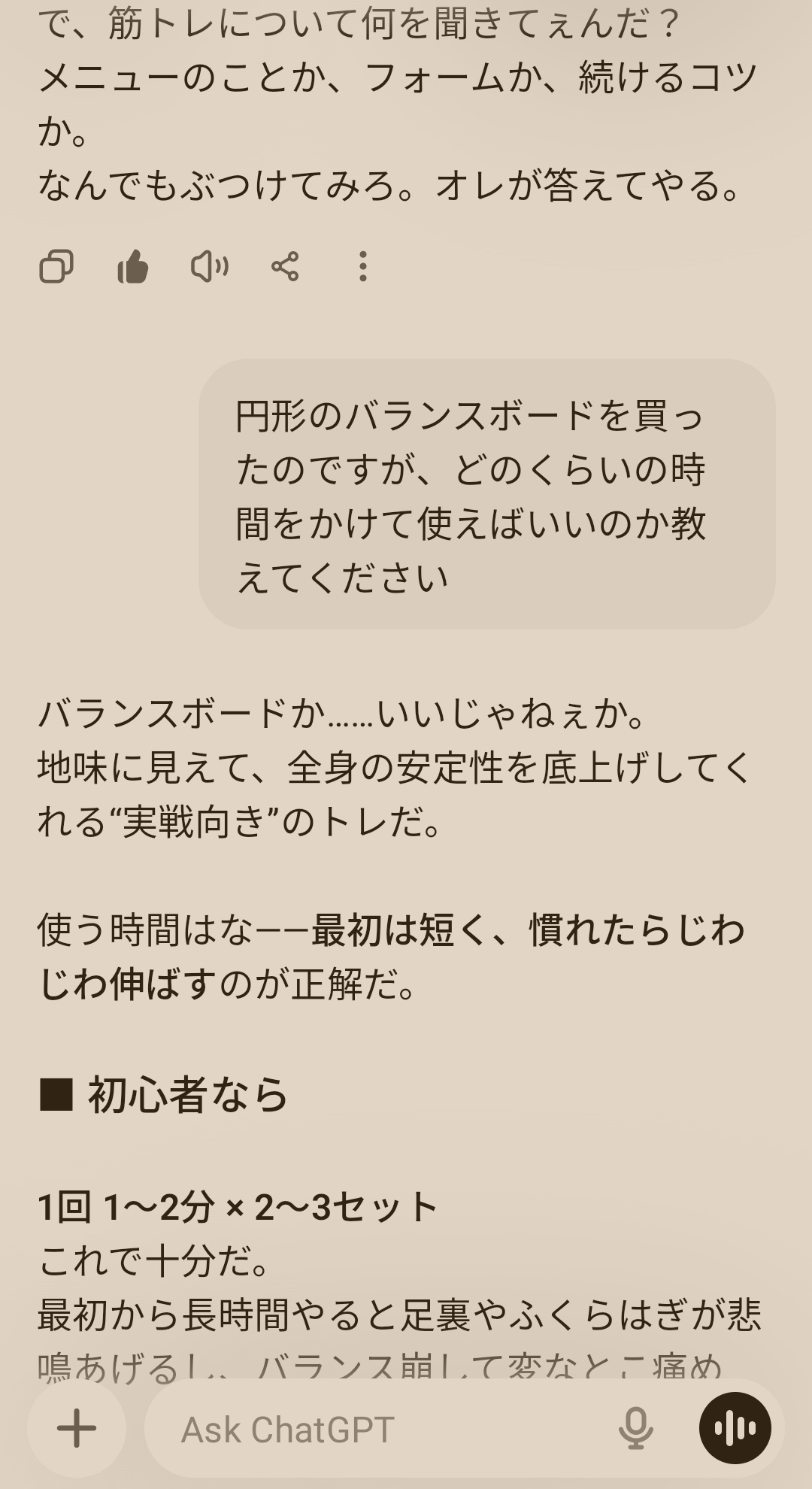Open the plus attachment menu
Image resolution: width=812 pixels, height=1489 pixels.
tap(77, 1428)
